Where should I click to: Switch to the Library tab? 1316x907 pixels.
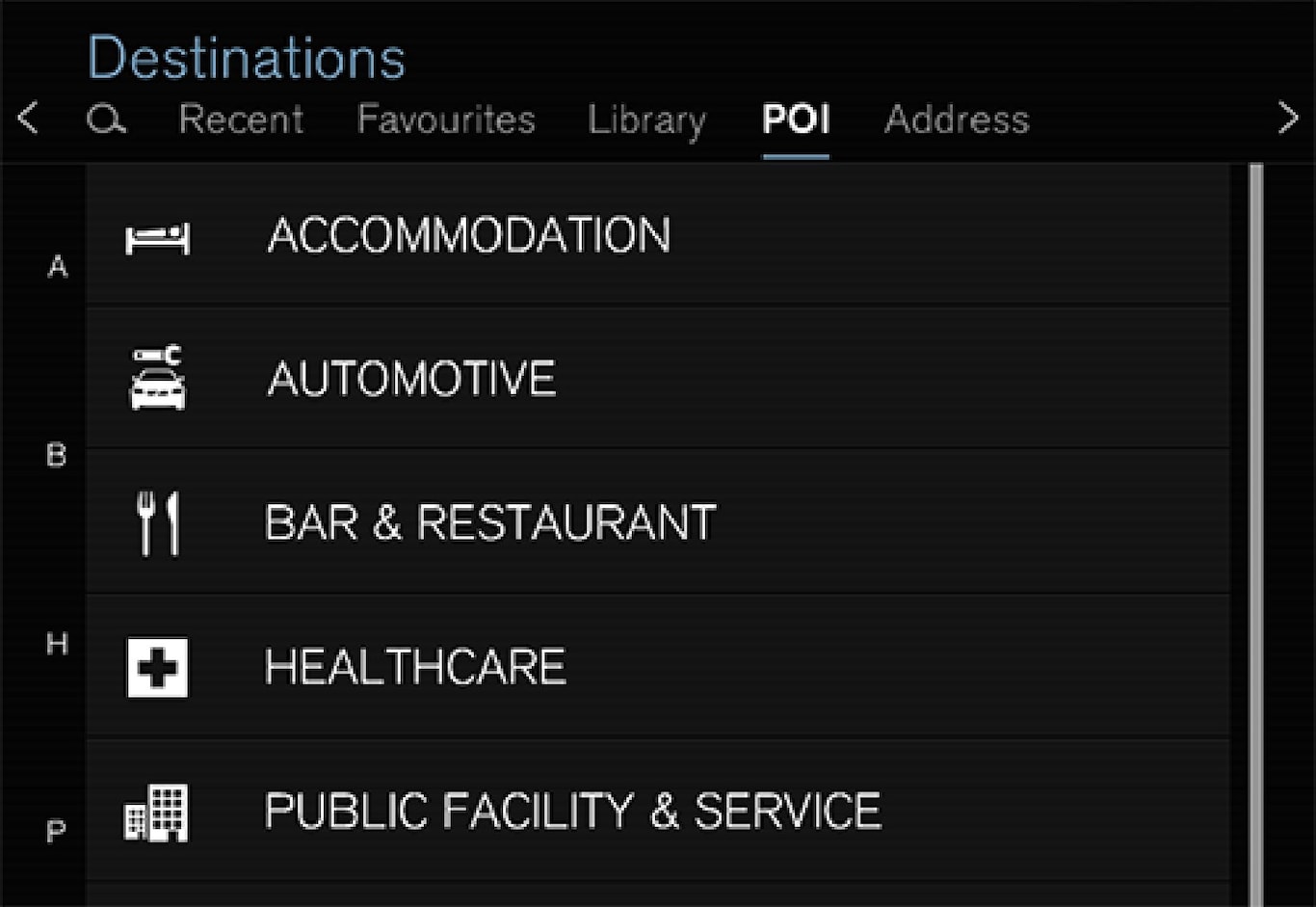[646, 120]
